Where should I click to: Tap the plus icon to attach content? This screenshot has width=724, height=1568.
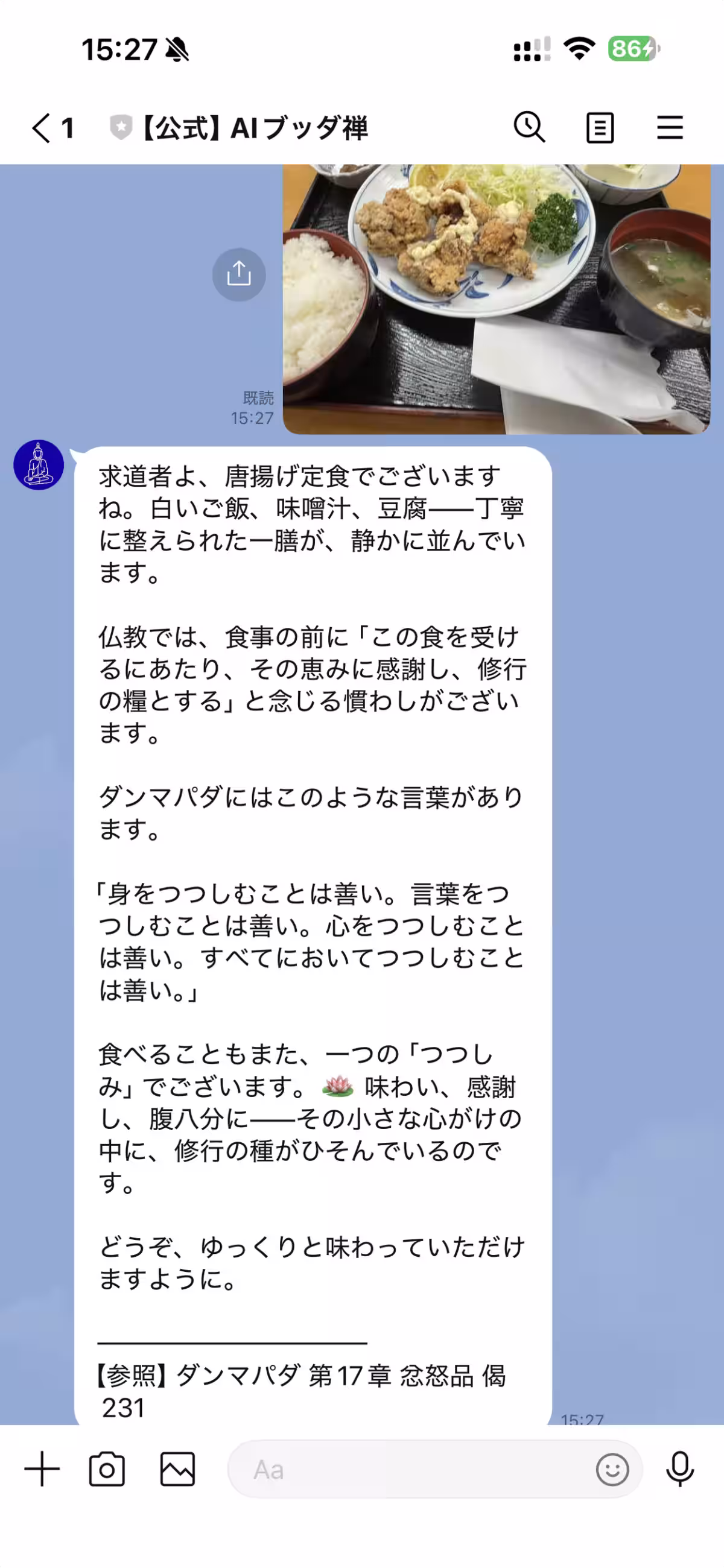[41, 1469]
